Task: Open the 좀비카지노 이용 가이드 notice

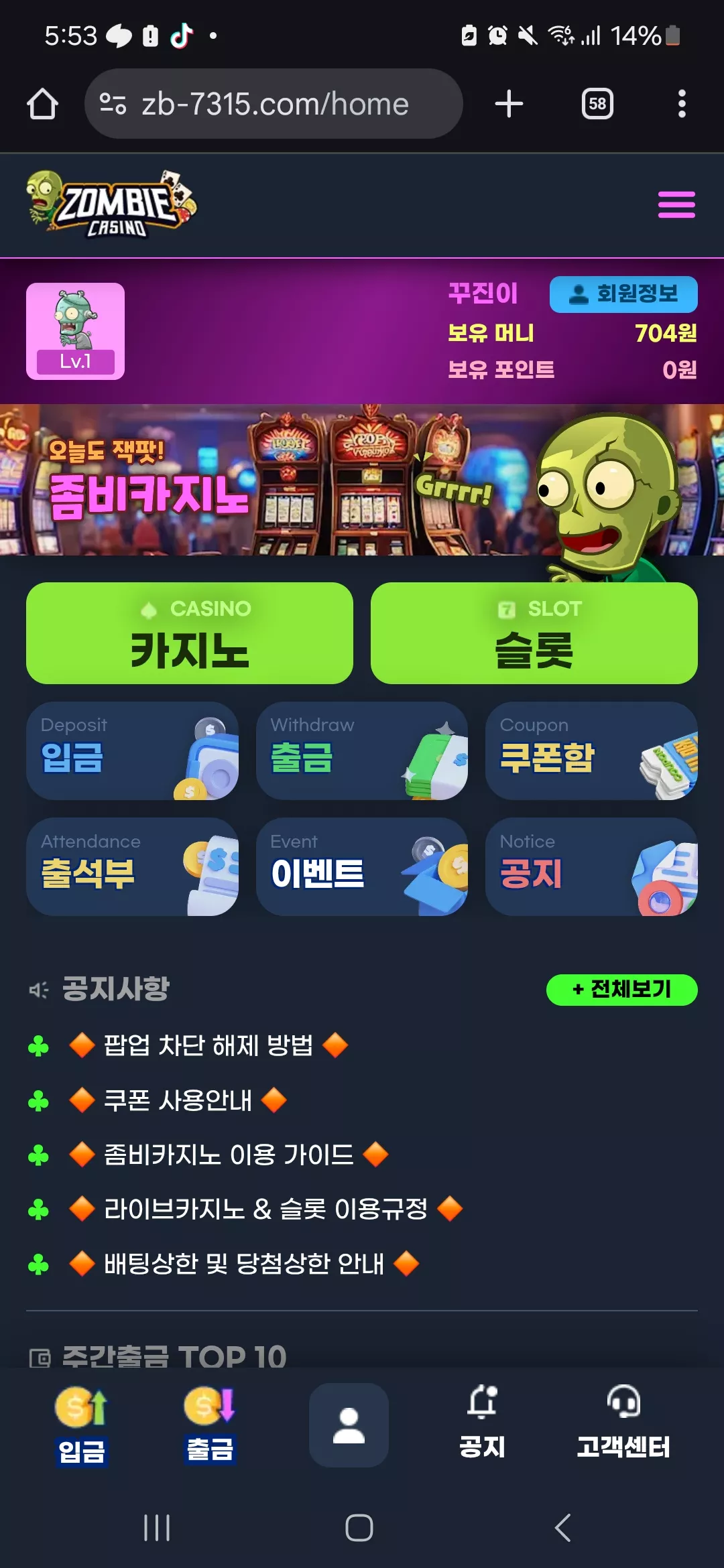Action: tap(229, 1155)
